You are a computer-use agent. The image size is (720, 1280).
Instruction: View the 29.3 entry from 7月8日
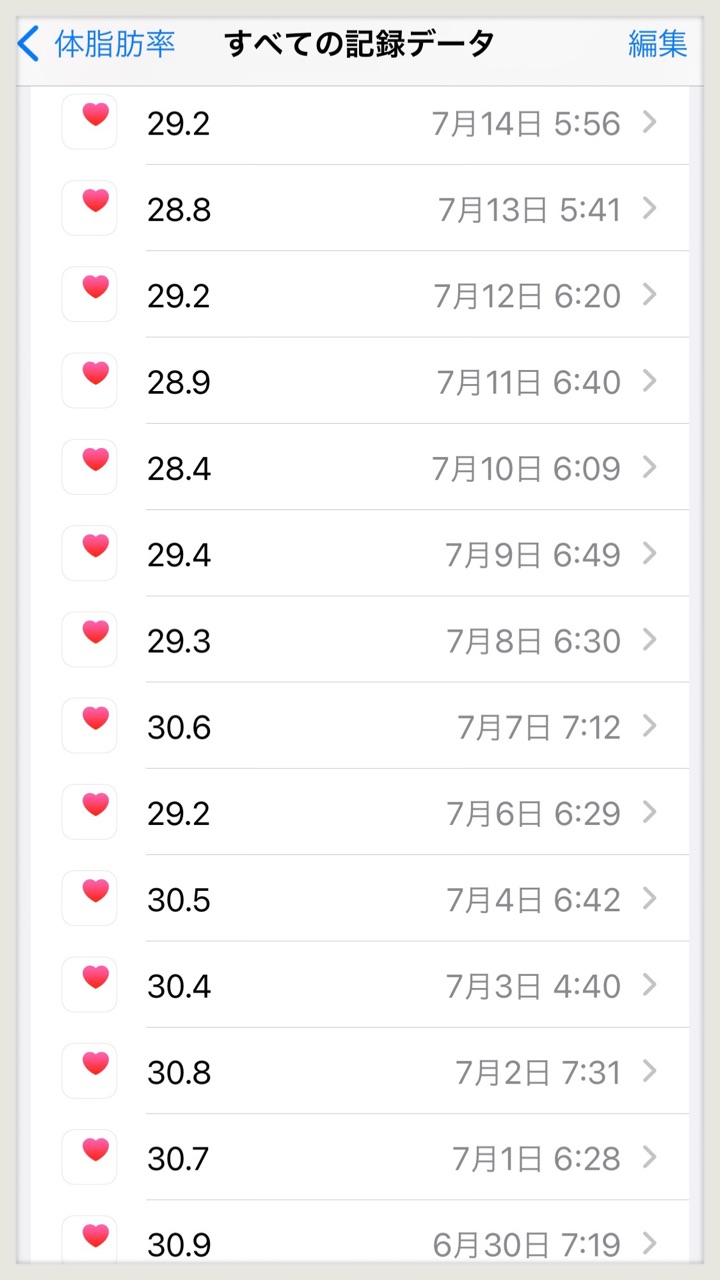400,640
